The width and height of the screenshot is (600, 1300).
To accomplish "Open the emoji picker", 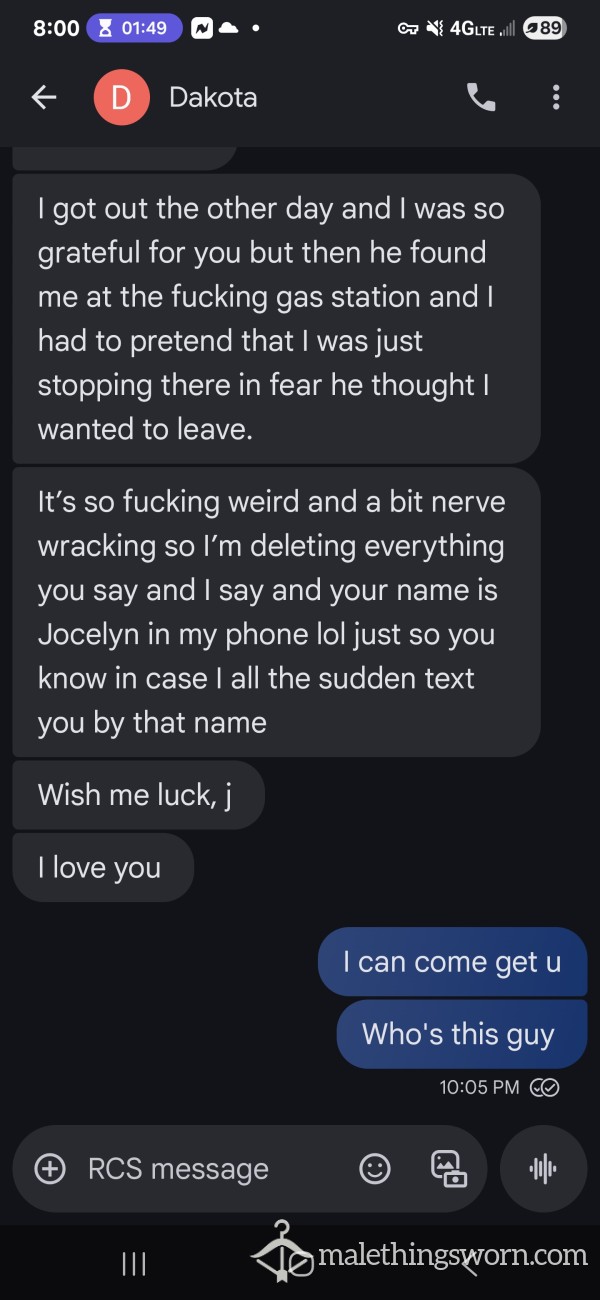I will pyautogui.click(x=375, y=1168).
